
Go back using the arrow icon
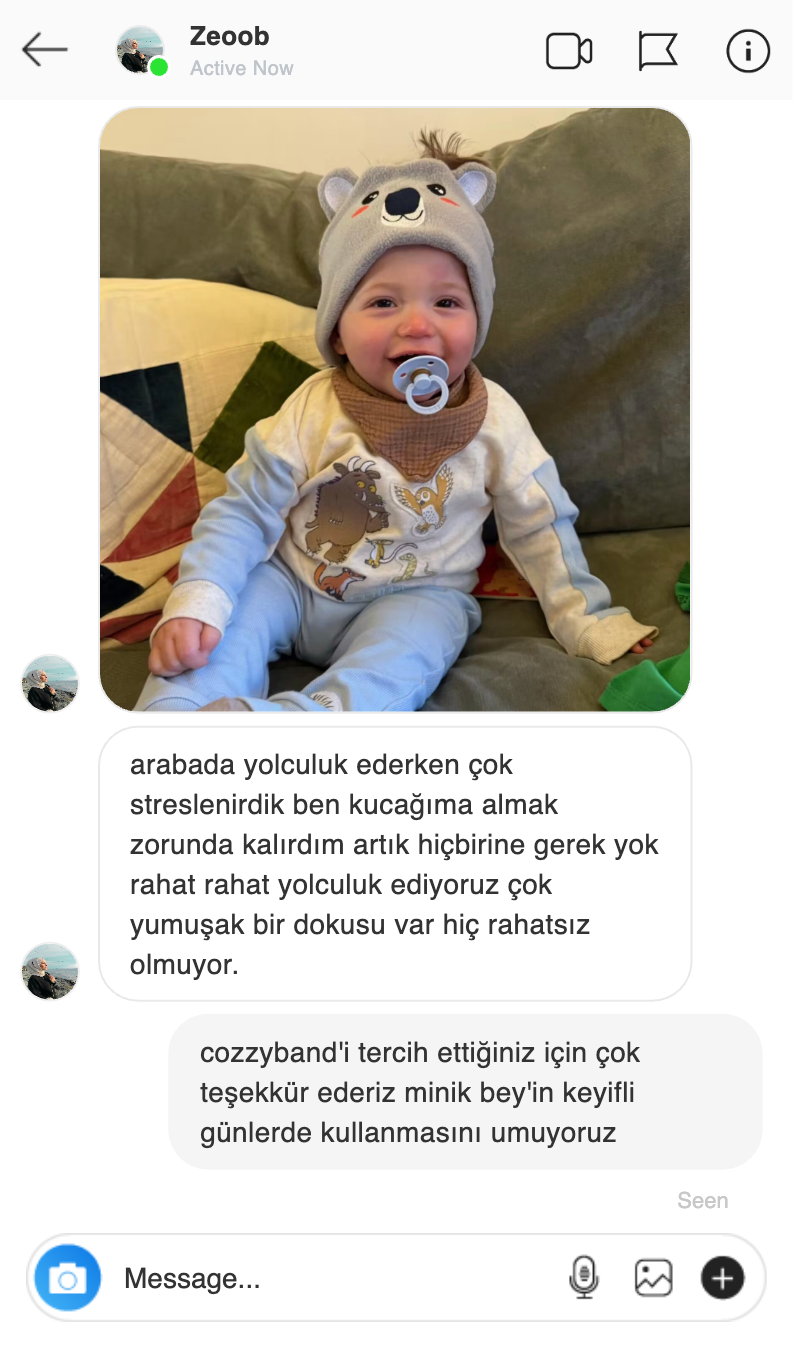tap(45, 50)
